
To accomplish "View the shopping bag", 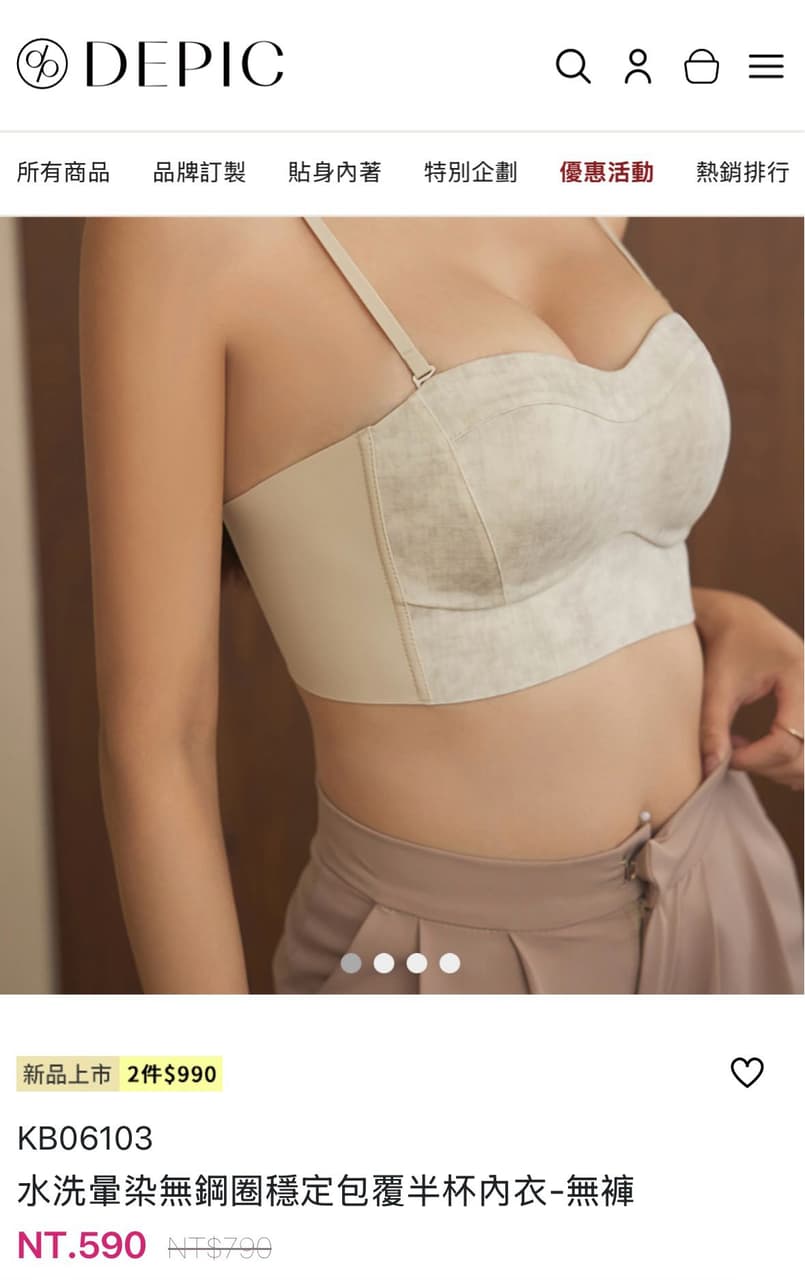I will coord(701,66).
